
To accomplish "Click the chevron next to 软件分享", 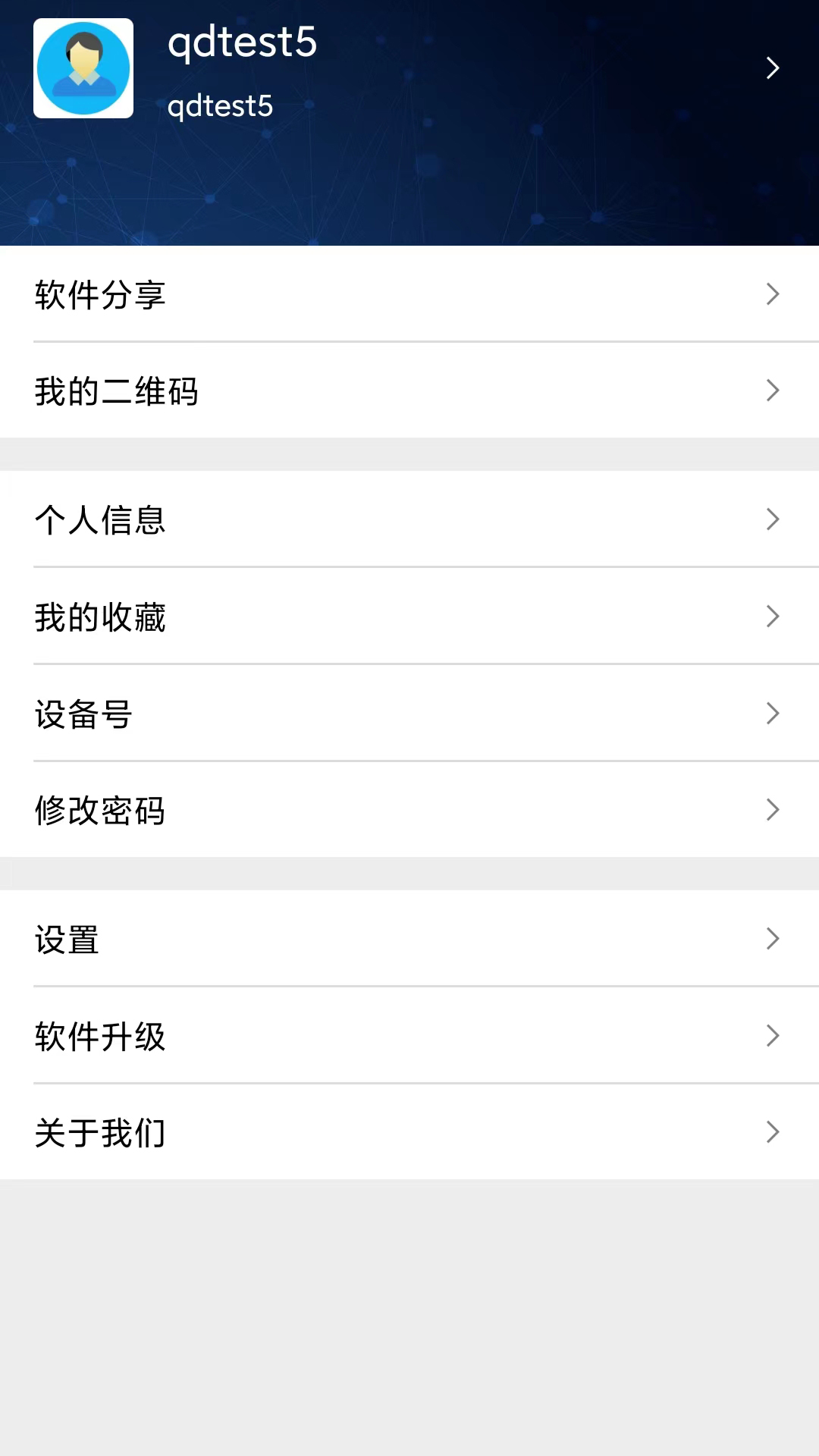I will click(x=773, y=293).
